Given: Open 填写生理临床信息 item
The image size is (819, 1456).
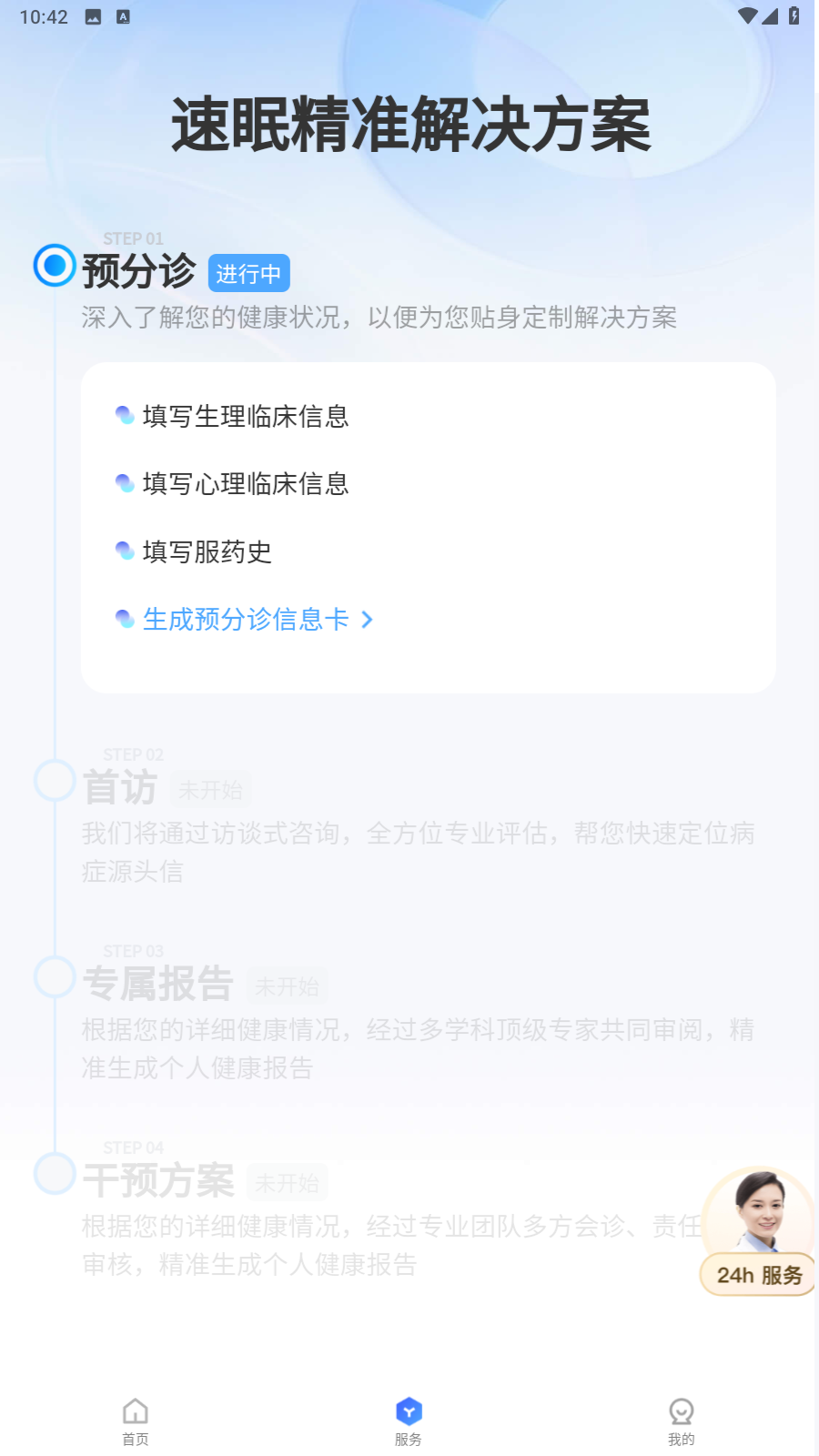Looking at the screenshot, I should tap(246, 417).
